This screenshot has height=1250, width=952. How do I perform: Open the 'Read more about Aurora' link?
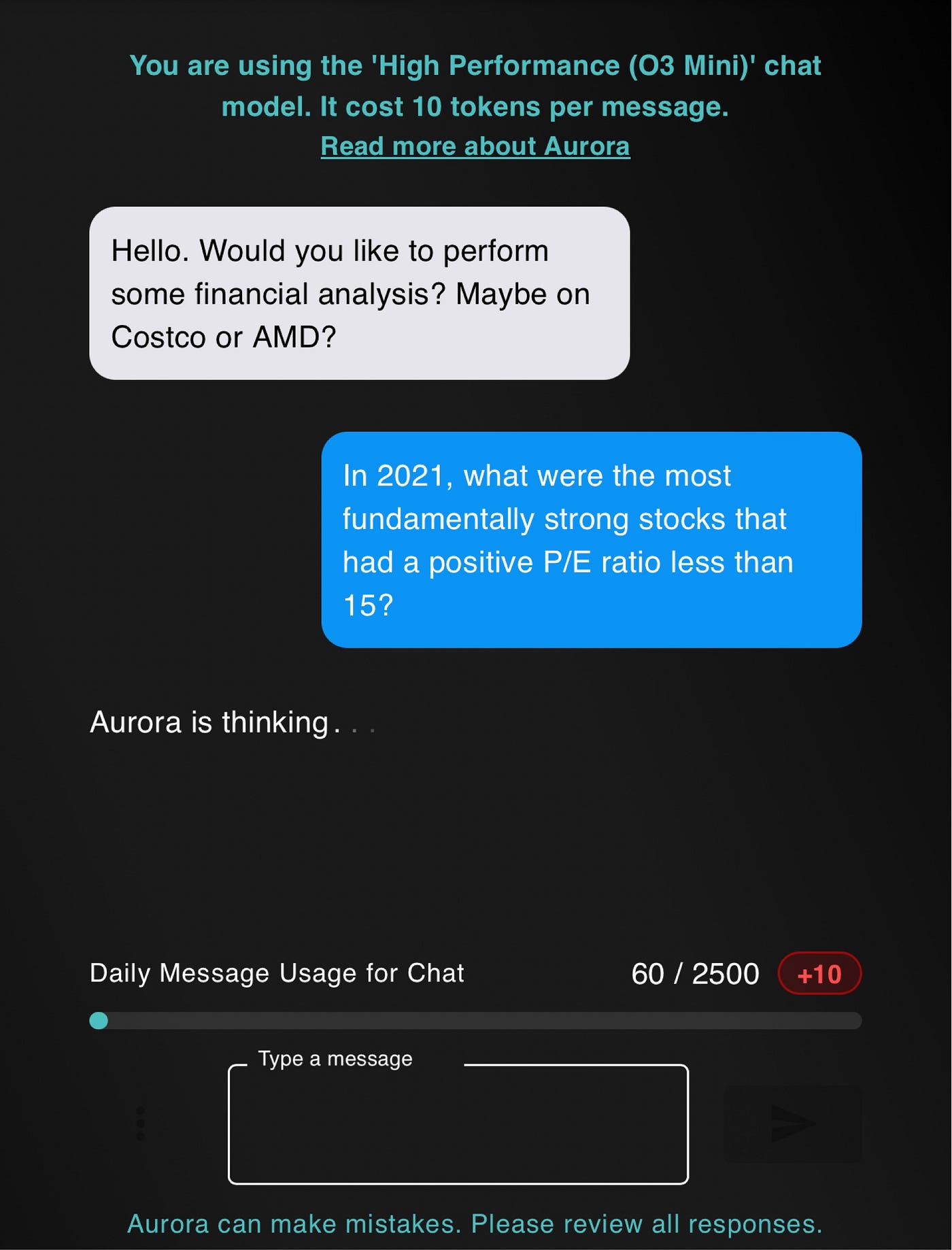(x=475, y=146)
